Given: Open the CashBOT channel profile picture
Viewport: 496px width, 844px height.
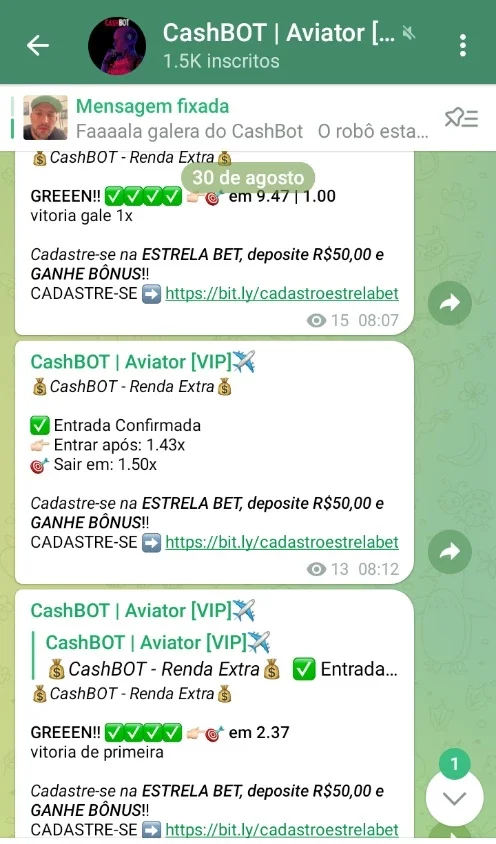Looking at the screenshot, I should (117, 46).
